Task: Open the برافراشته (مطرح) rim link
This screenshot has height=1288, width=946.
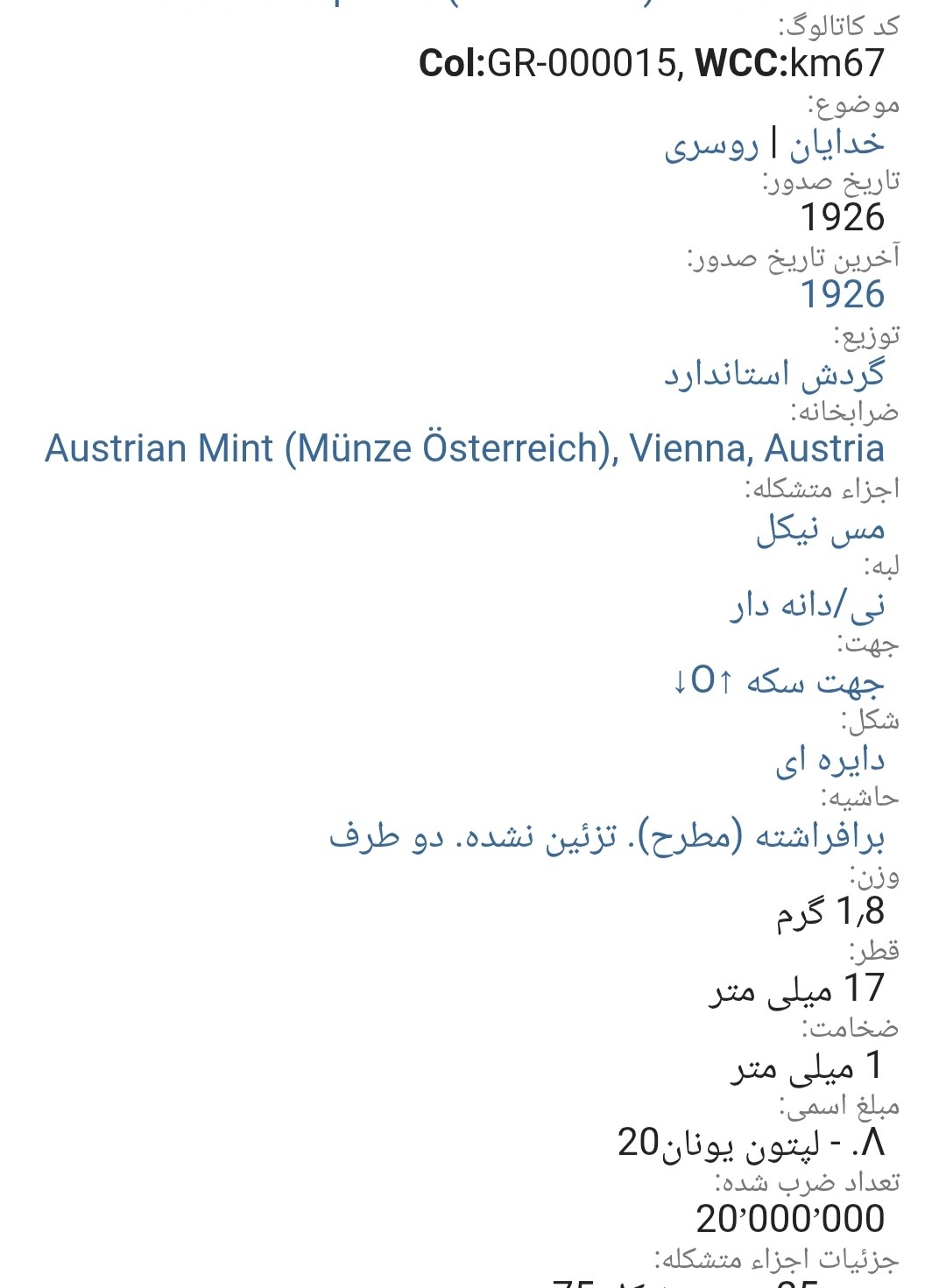Action: tap(606, 836)
